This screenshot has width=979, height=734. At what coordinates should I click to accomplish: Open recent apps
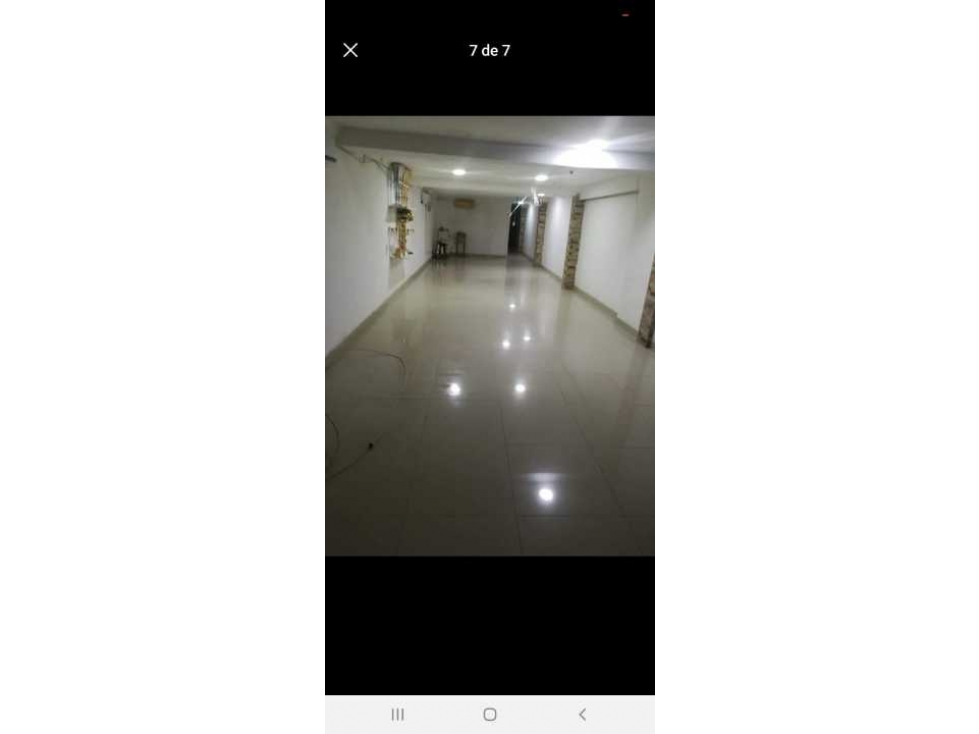point(397,714)
